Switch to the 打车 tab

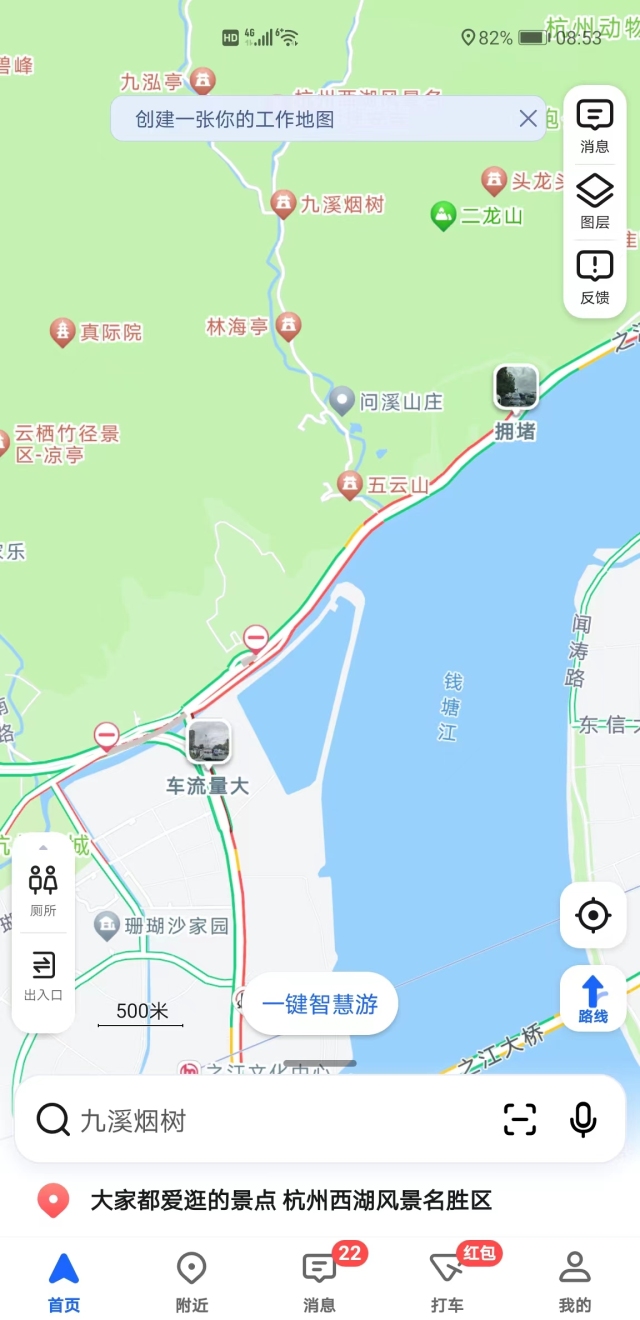pyautogui.click(x=447, y=1281)
